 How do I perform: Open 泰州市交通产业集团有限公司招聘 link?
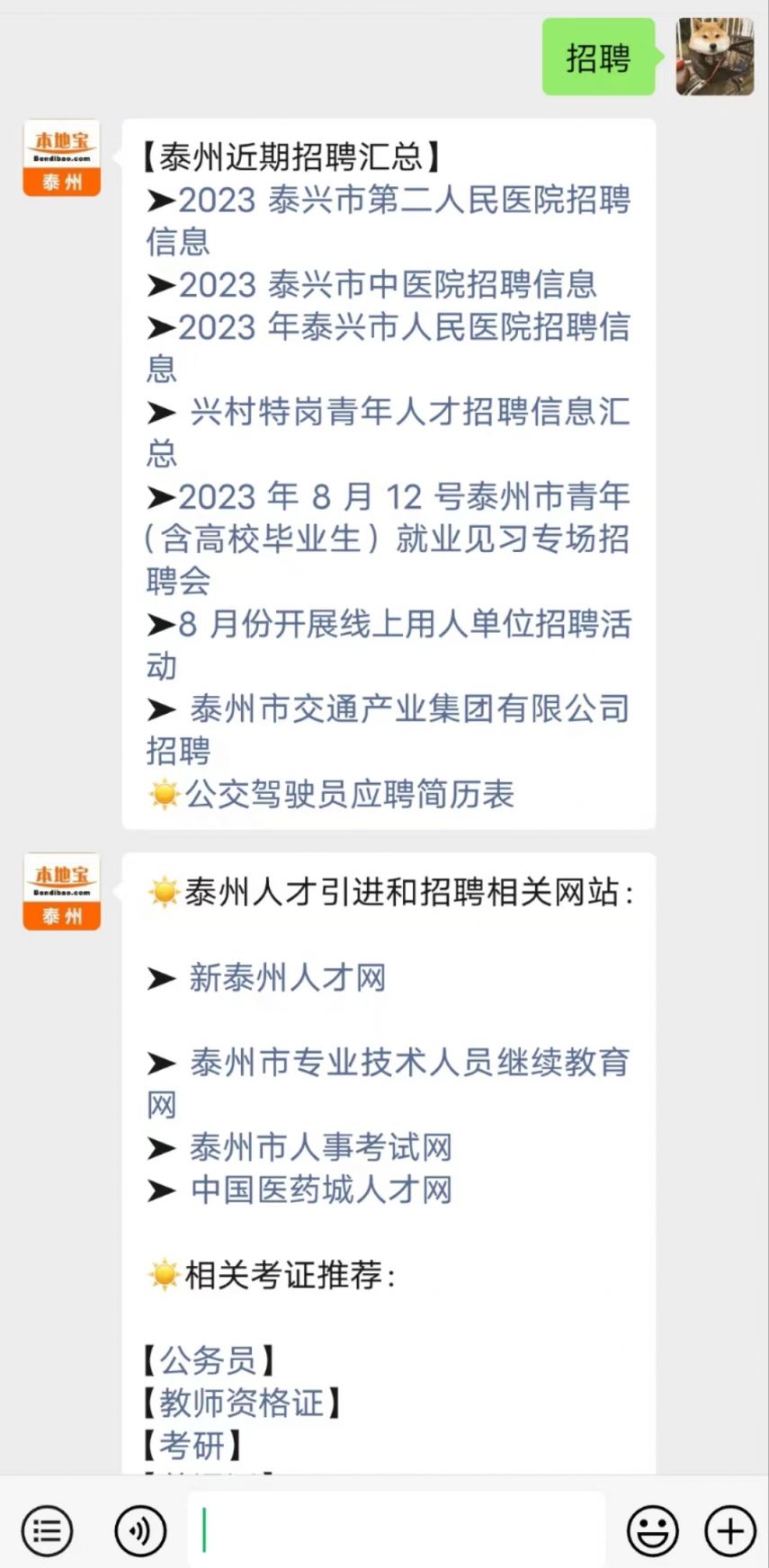tap(409, 708)
